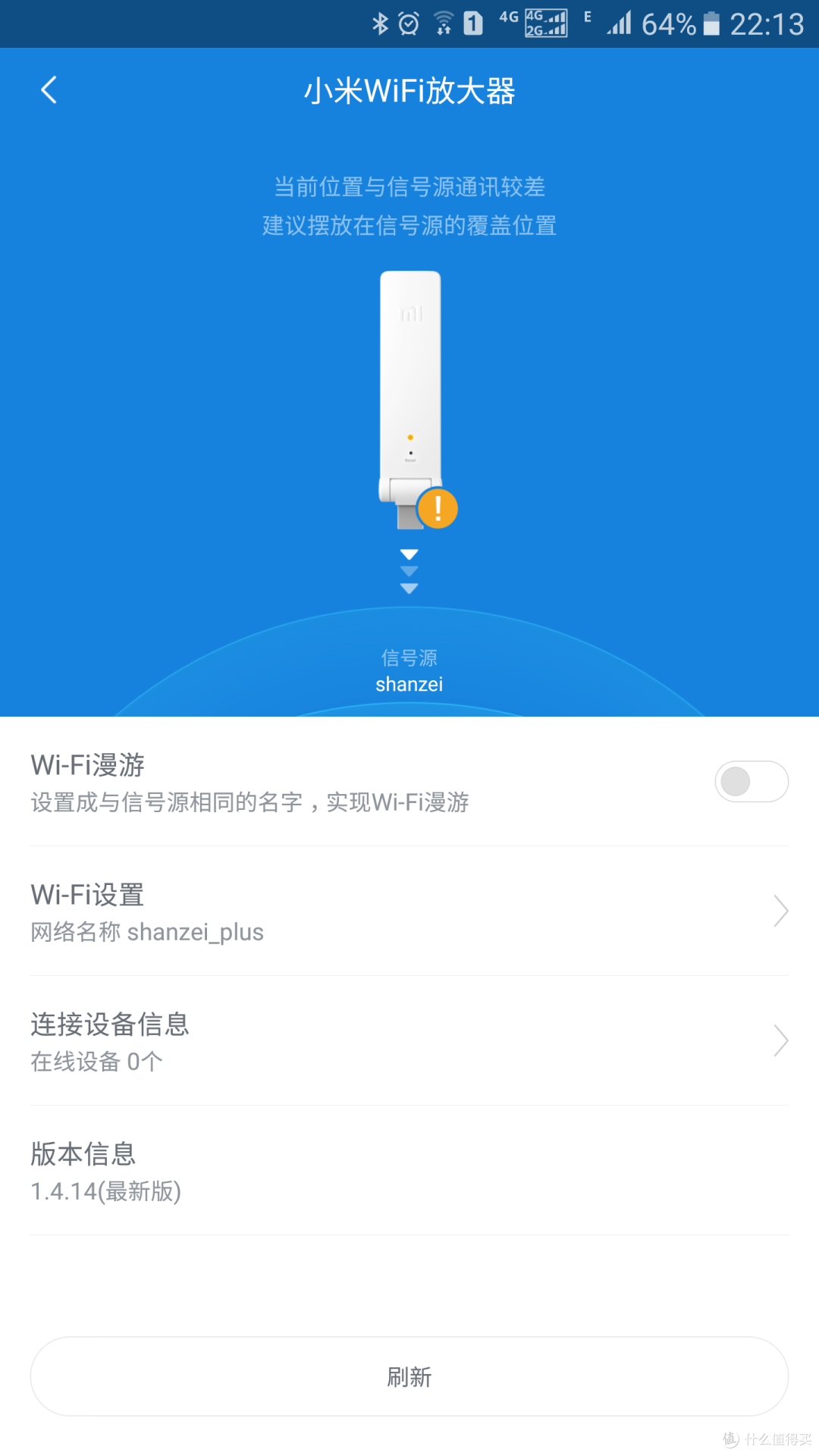Switch on roaming to match signal source name
Screen dimensions: 819x1456
tap(751, 781)
